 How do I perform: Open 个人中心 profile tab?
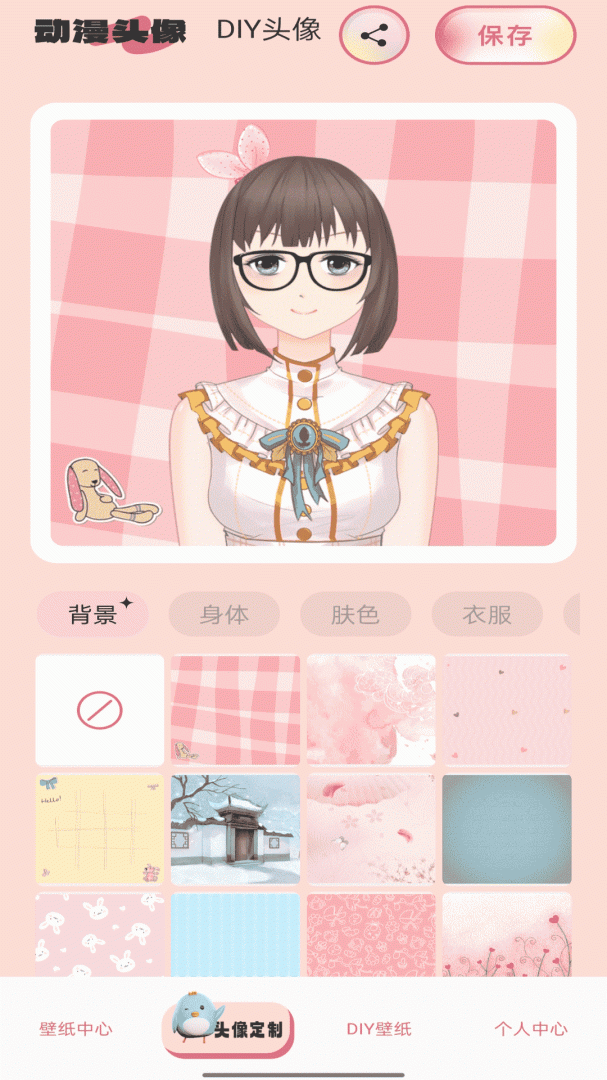pyautogui.click(x=530, y=1029)
